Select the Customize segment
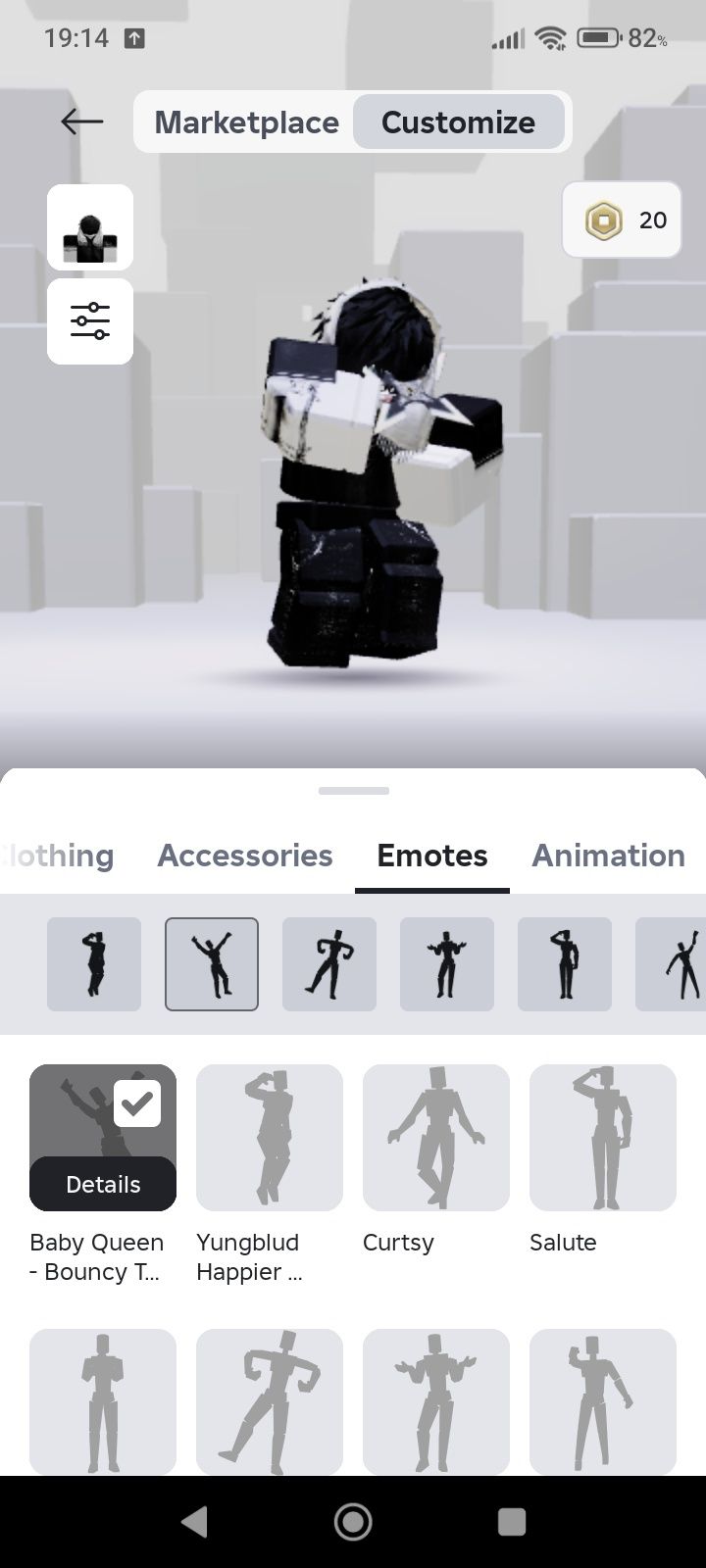This screenshot has width=706, height=1568. click(x=458, y=122)
